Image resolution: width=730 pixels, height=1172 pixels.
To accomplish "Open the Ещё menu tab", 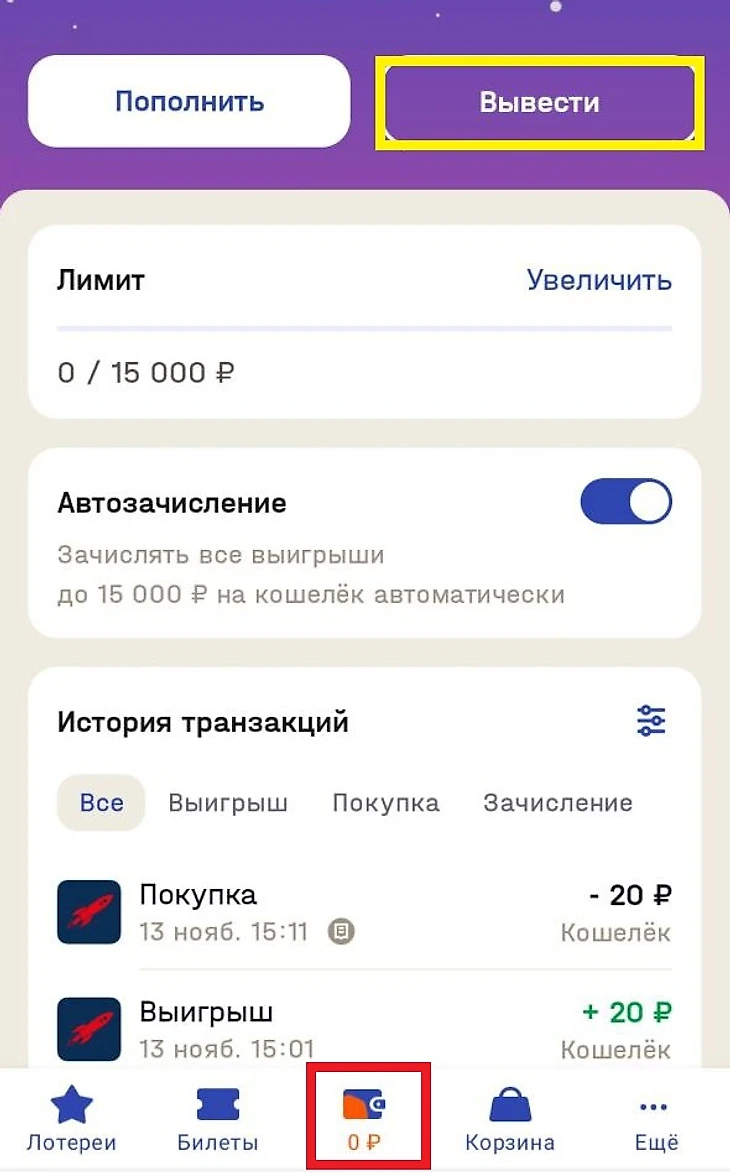I will (x=656, y=1122).
